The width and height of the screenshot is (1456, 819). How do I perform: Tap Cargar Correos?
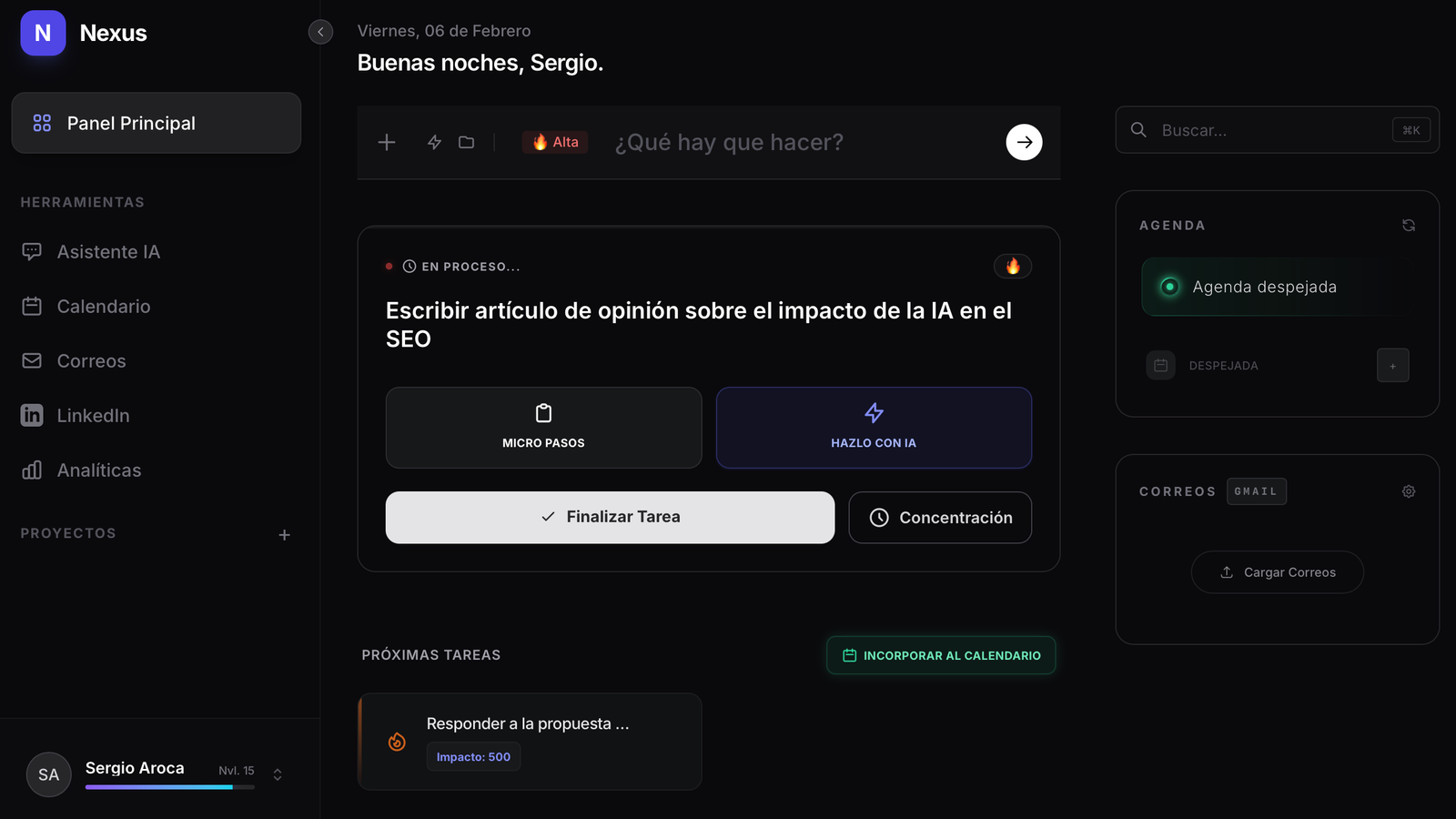point(1277,572)
